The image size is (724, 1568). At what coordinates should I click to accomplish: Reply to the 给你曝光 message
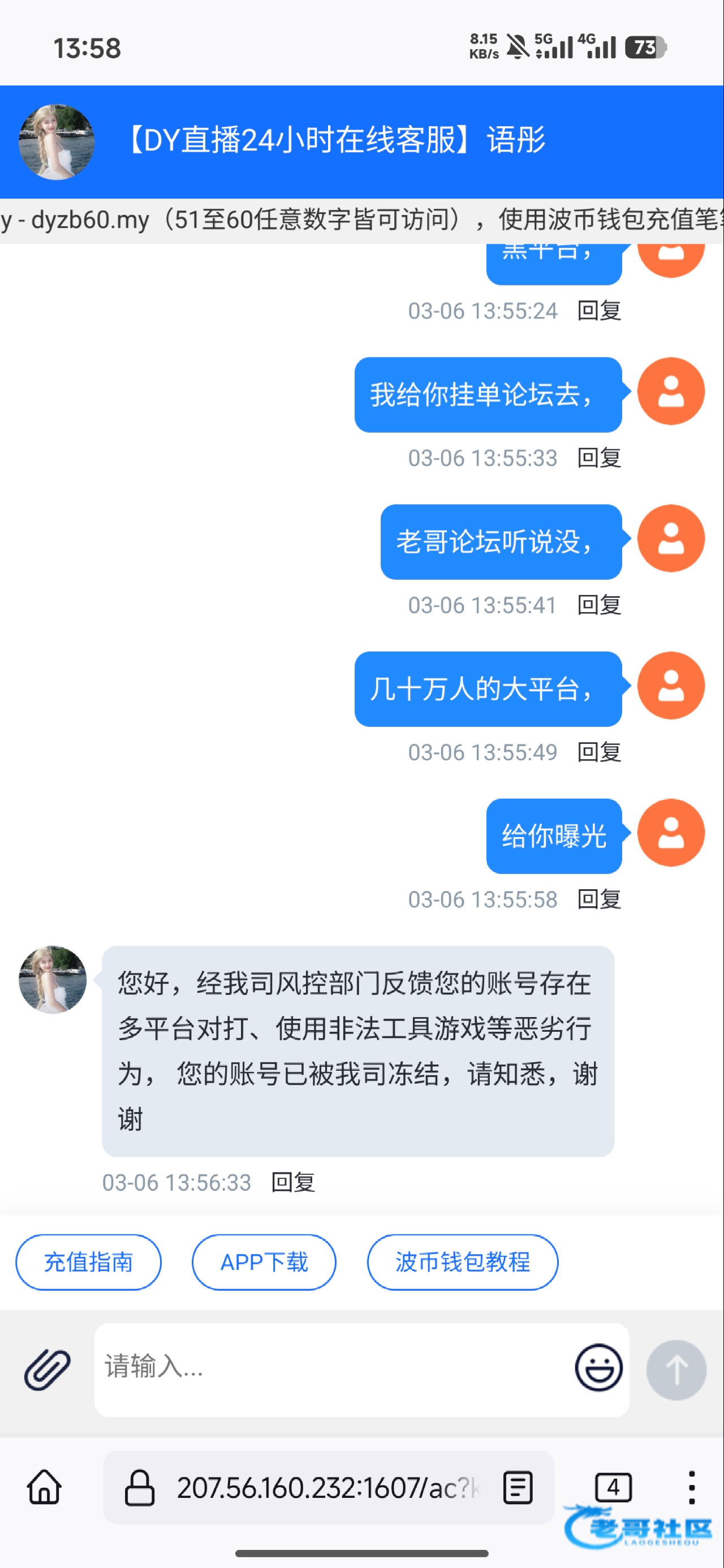pos(599,899)
